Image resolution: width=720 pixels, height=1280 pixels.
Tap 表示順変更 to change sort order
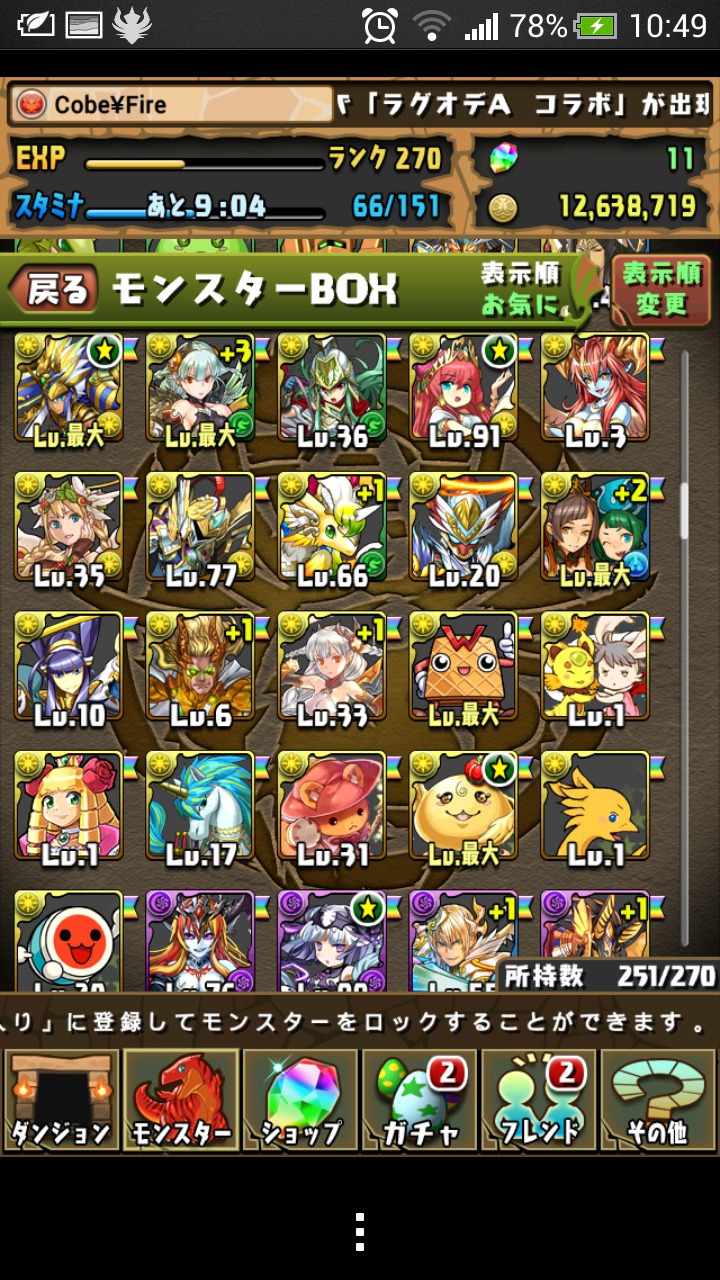661,290
